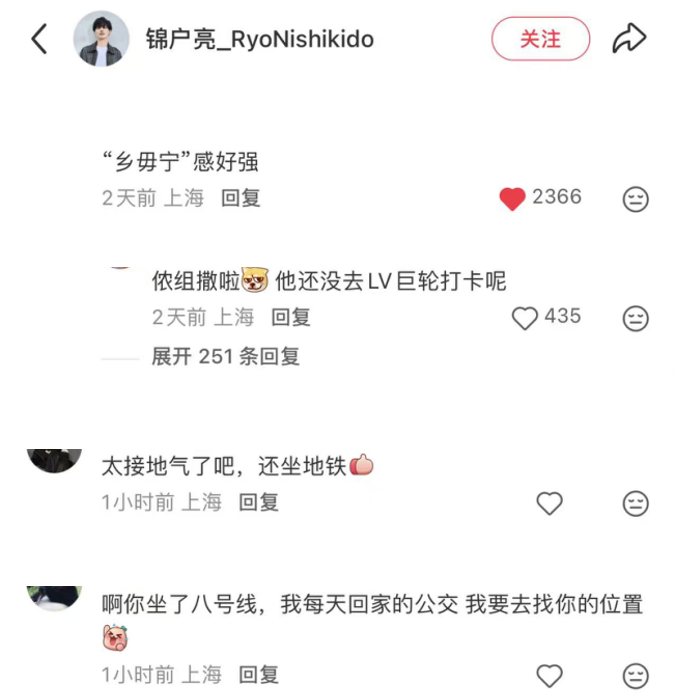Screen dimensions: 682x696
Task: Like the LV巨轮打卡 comment
Action: [x=525, y=318]
